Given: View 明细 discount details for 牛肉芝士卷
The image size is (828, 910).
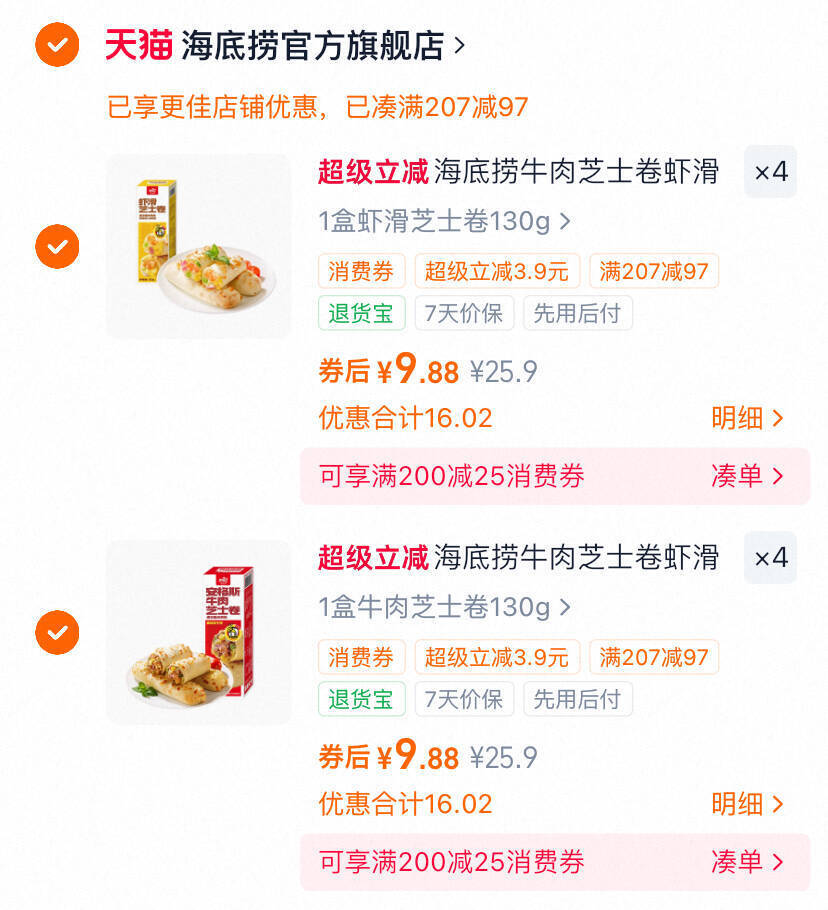Looking at the screenshot, I should pos(747,804).
